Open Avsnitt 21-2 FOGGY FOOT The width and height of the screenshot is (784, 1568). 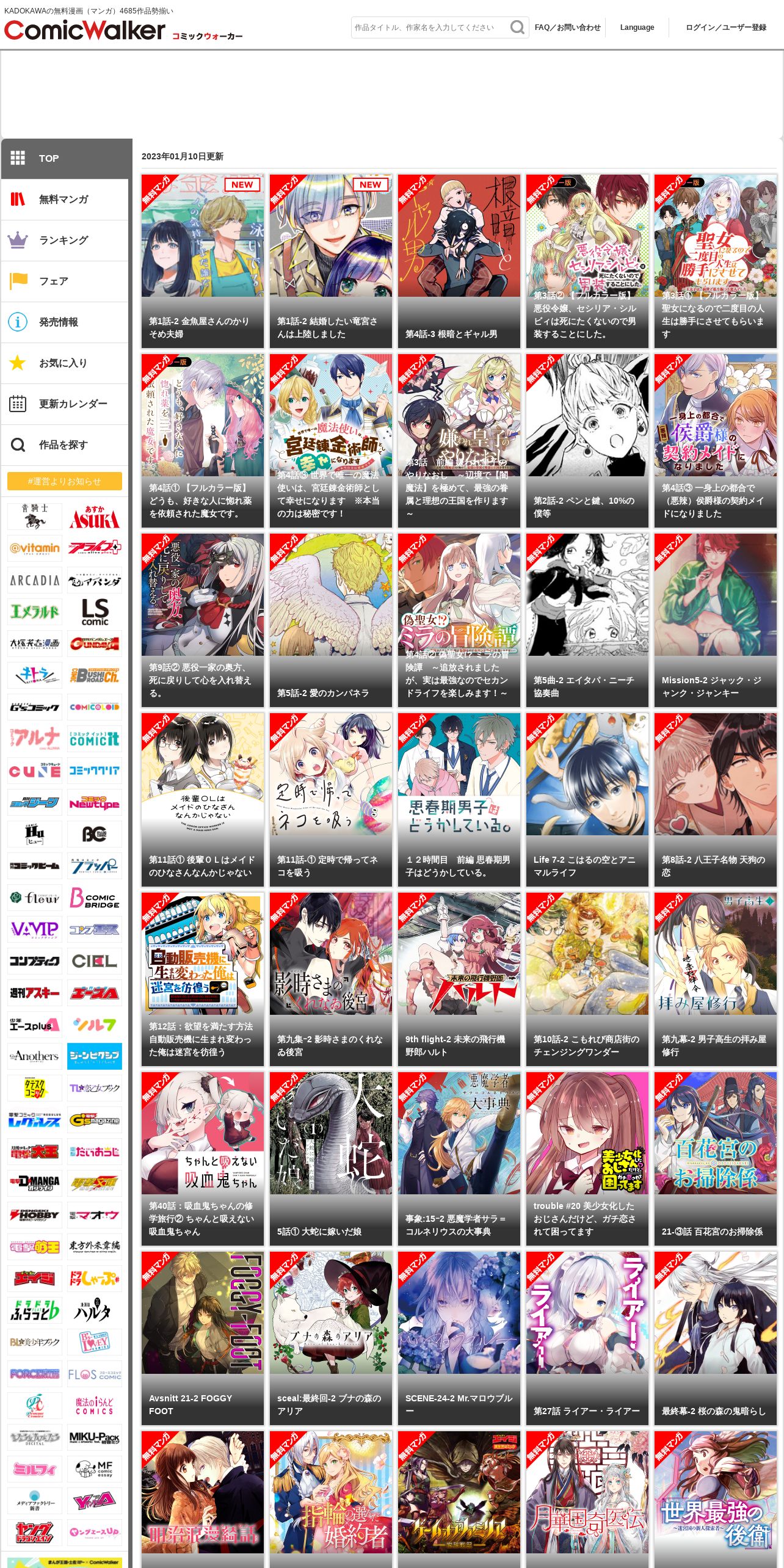click(203, 1338)
